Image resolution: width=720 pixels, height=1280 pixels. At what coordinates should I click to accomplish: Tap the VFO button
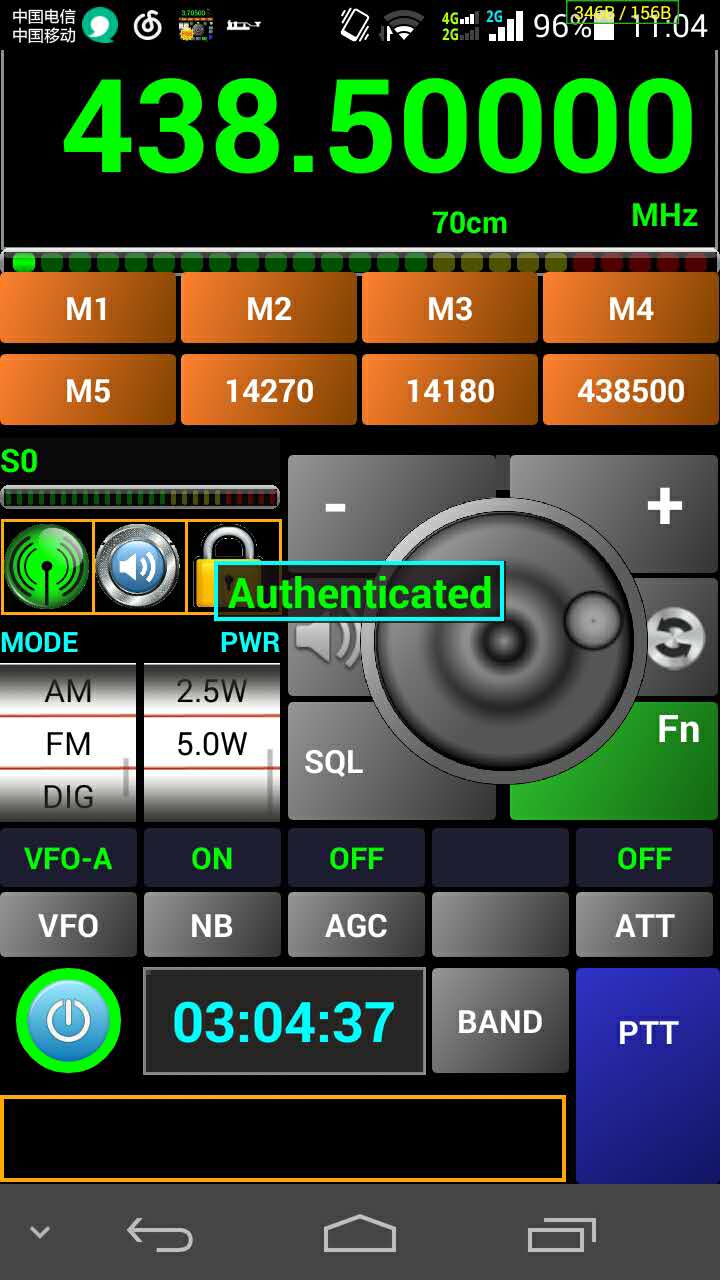coord(68,925)
